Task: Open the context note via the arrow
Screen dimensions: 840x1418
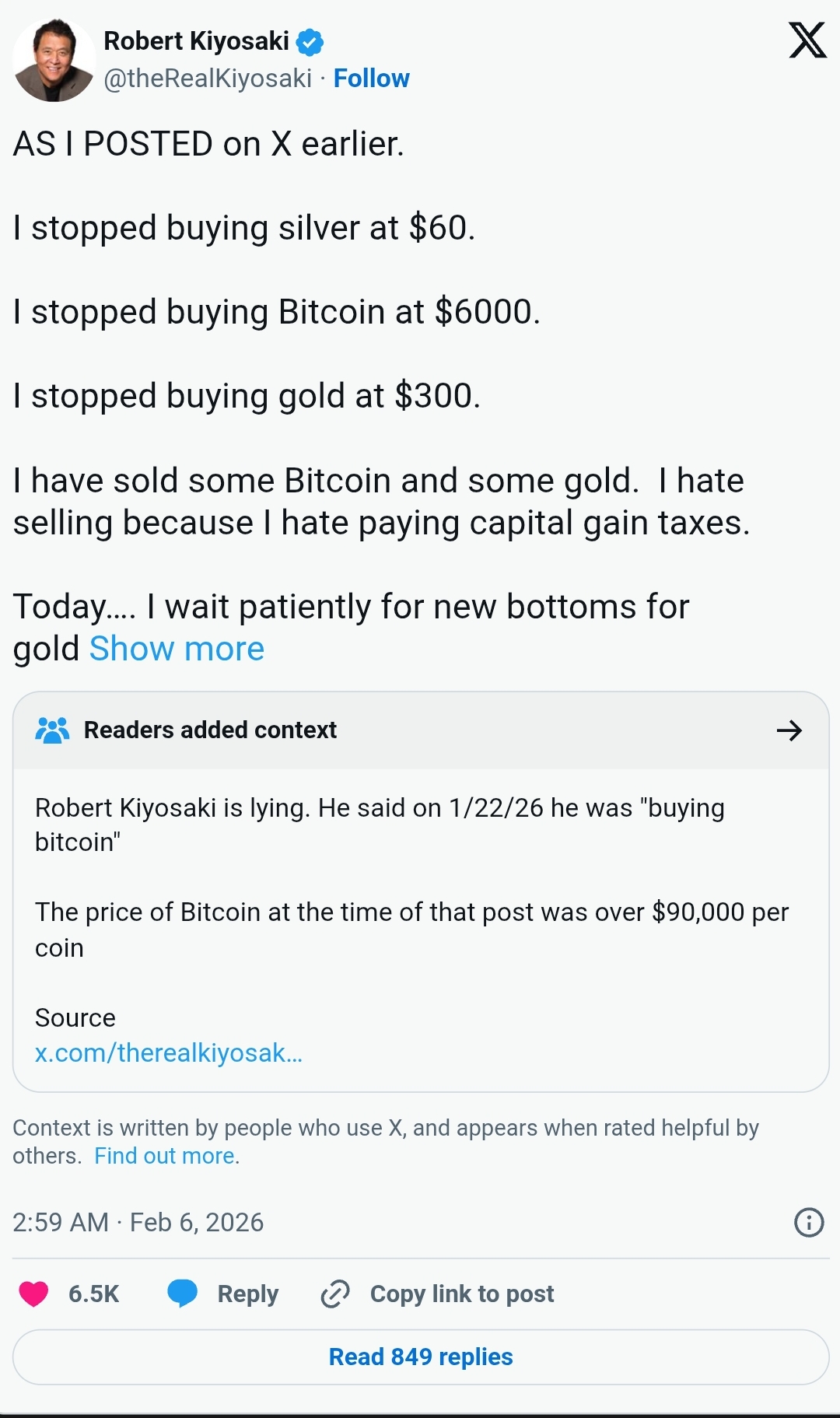Action: tap(789, 730)
